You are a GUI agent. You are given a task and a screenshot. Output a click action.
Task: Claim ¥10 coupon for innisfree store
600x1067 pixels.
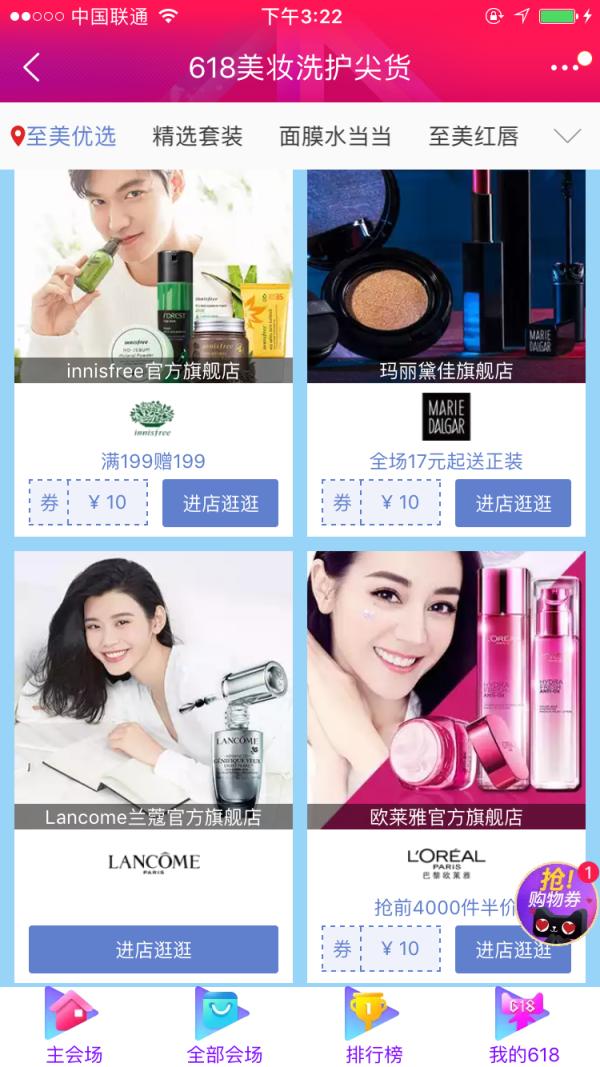pyautogui.click(x=88, y=502)
